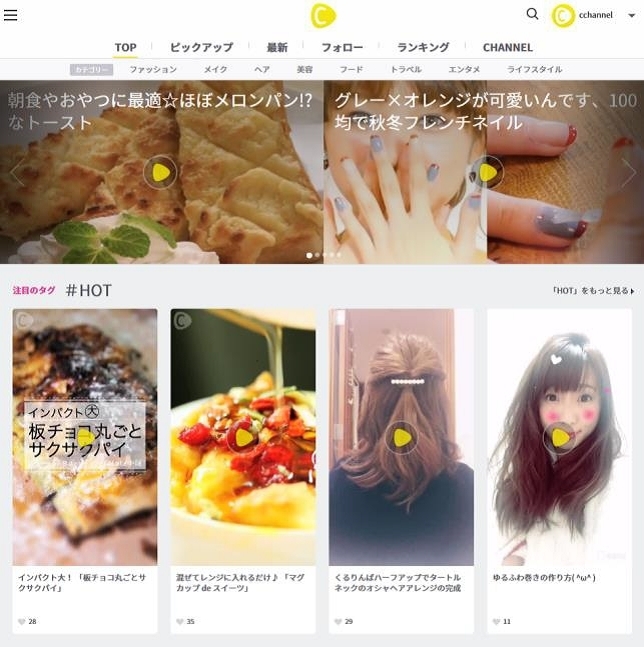Show the next banner with right arrow
The width and height of the screenshot is (644, 647).
click(628, 172)
